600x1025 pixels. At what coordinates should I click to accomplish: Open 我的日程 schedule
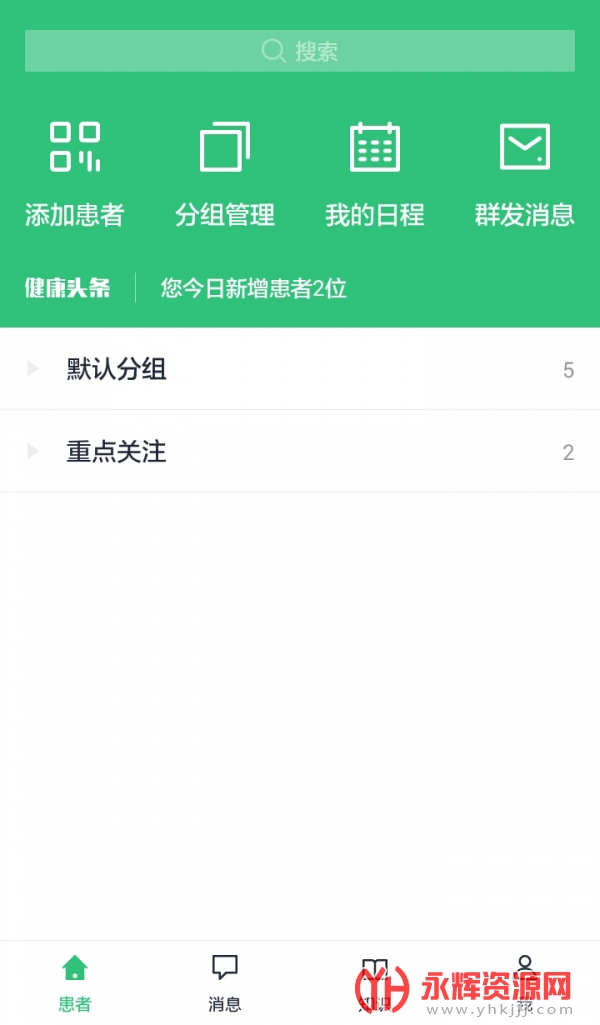click(375, 174)
